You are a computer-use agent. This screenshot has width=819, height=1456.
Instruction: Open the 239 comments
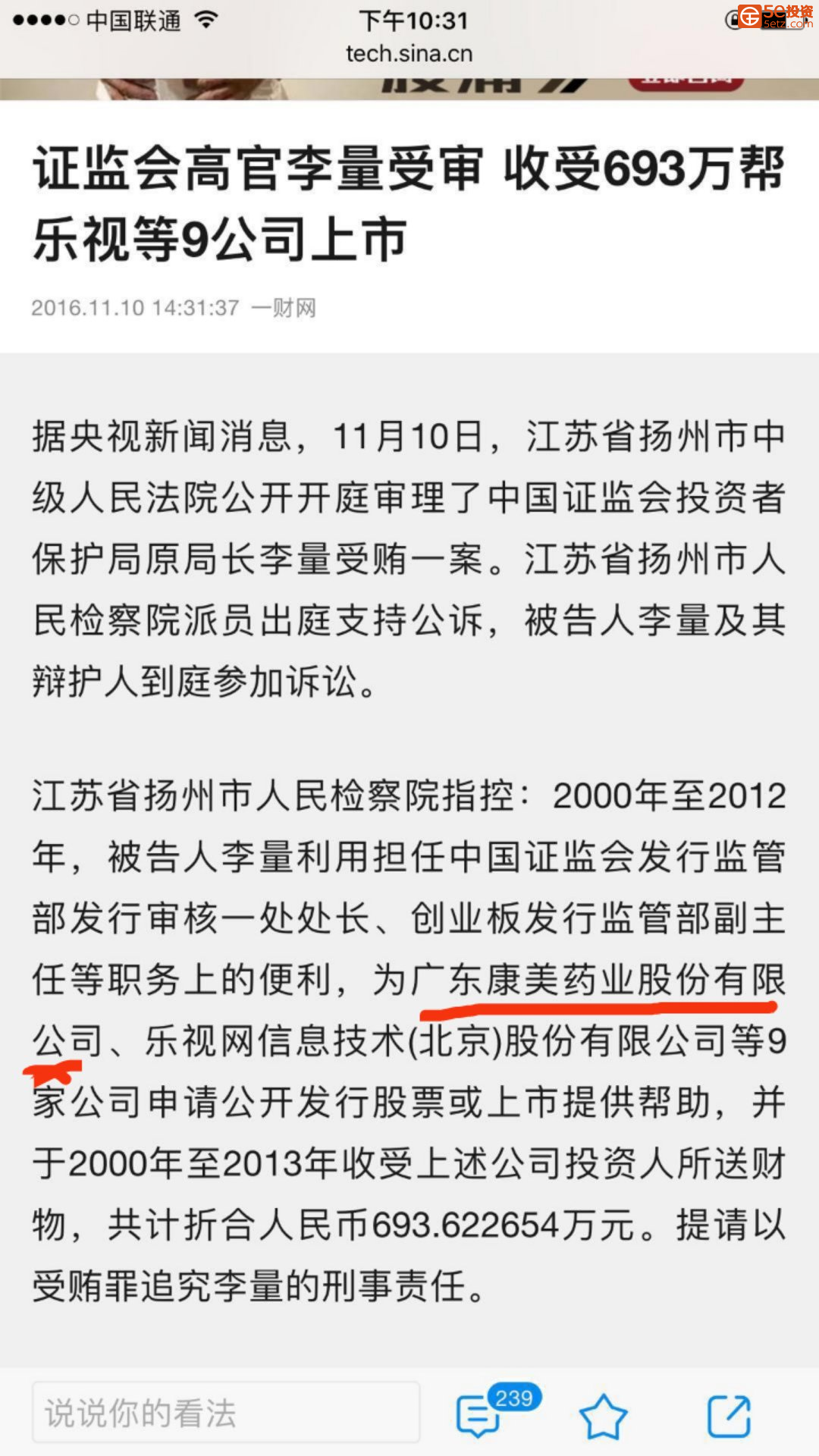pyautogui.click(x=479, y=1416)
